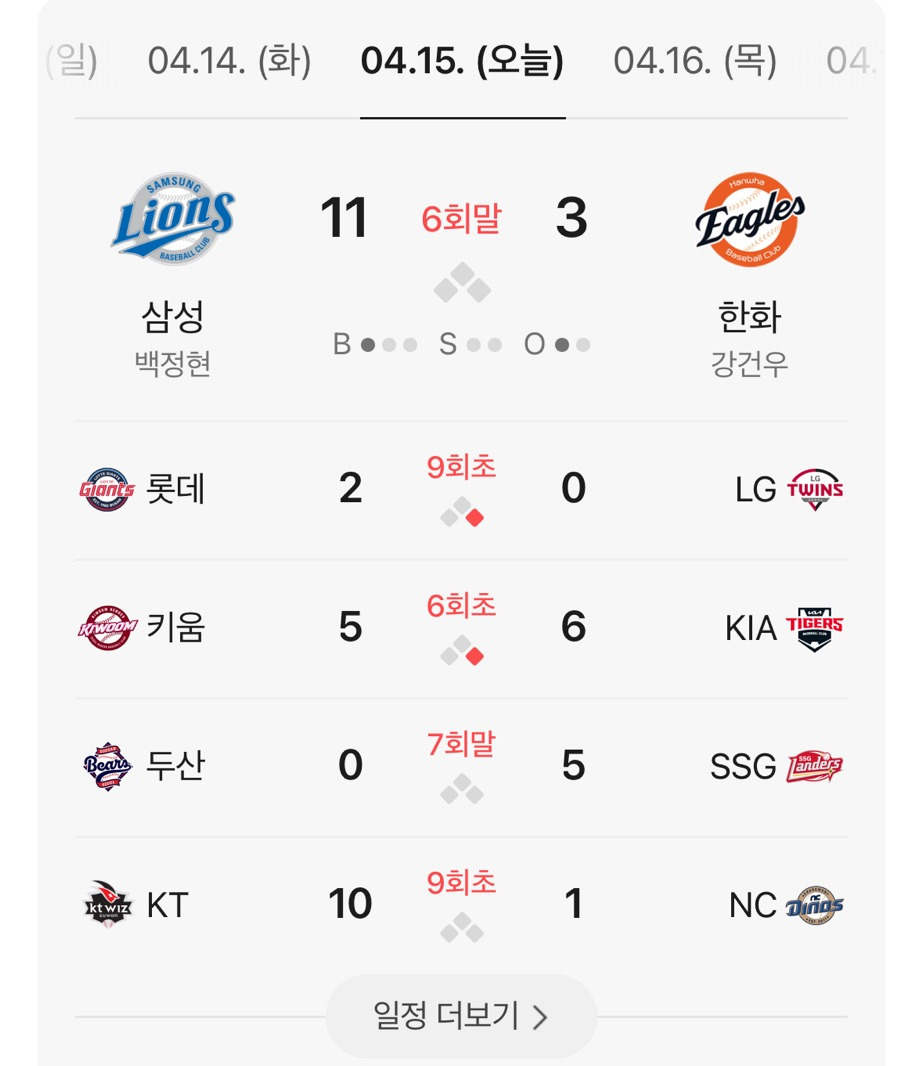Screen dimensions: 923x1066
Task: Switch to the 04.14. (화) date tab
Action: pyautogui.click(x=229, y=62)
